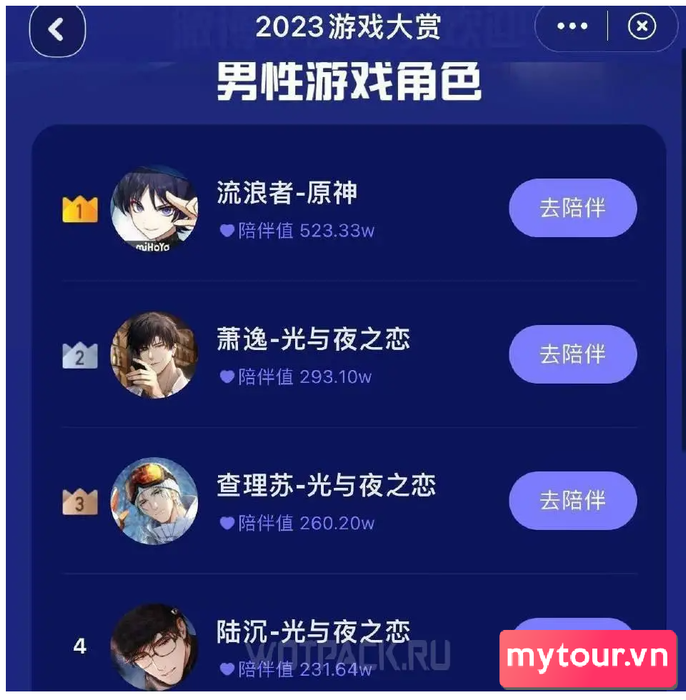Go back using the top-left arrow

57,30
